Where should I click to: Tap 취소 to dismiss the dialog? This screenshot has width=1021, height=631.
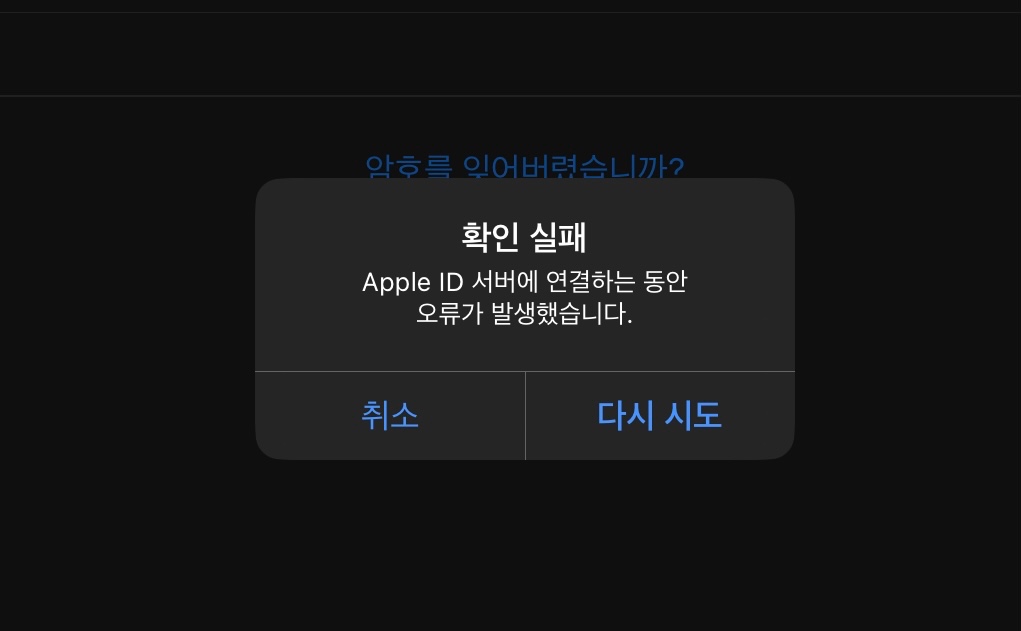click(x=390, y=416)
